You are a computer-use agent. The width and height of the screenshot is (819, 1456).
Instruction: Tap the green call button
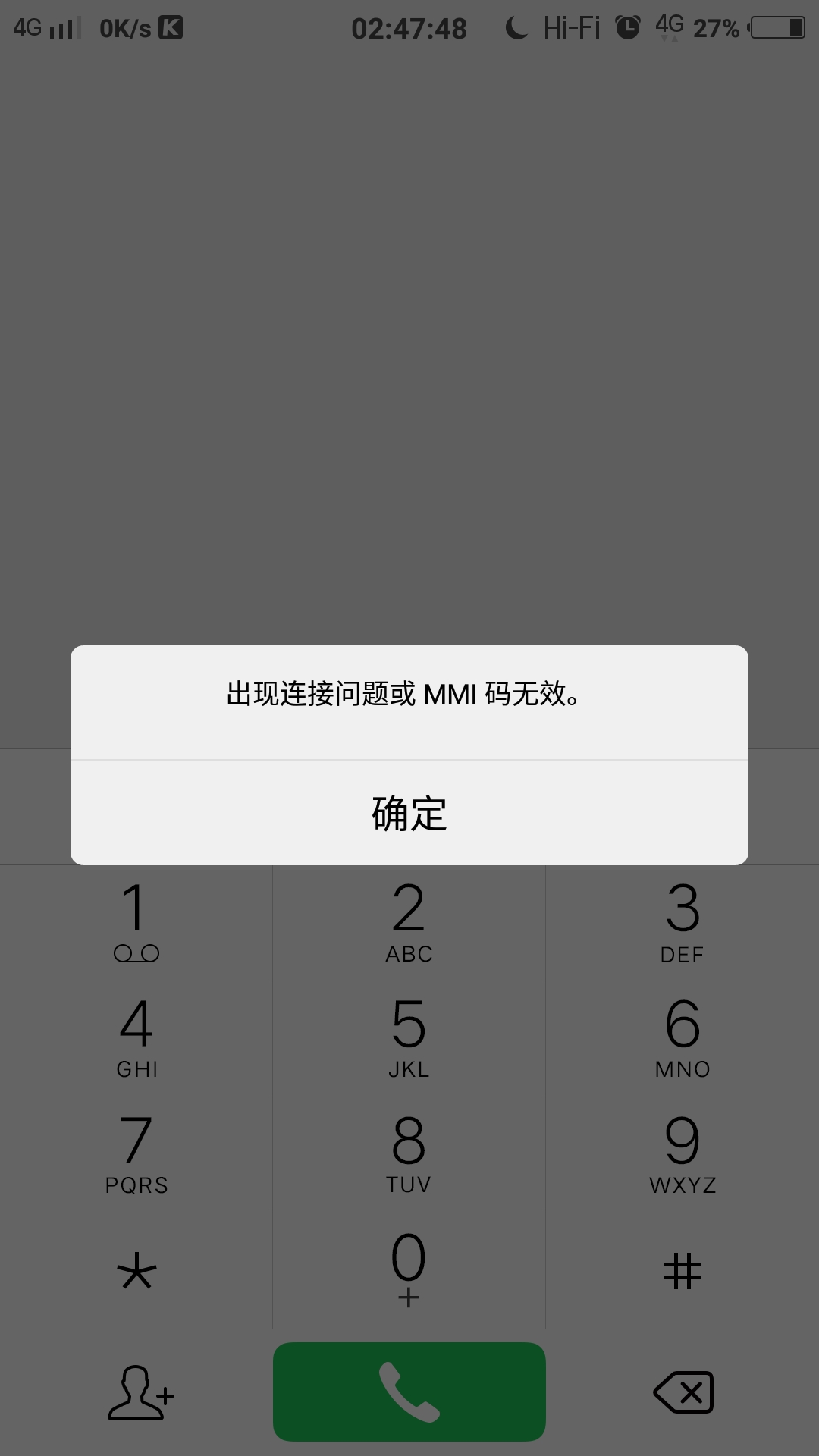409,1392
